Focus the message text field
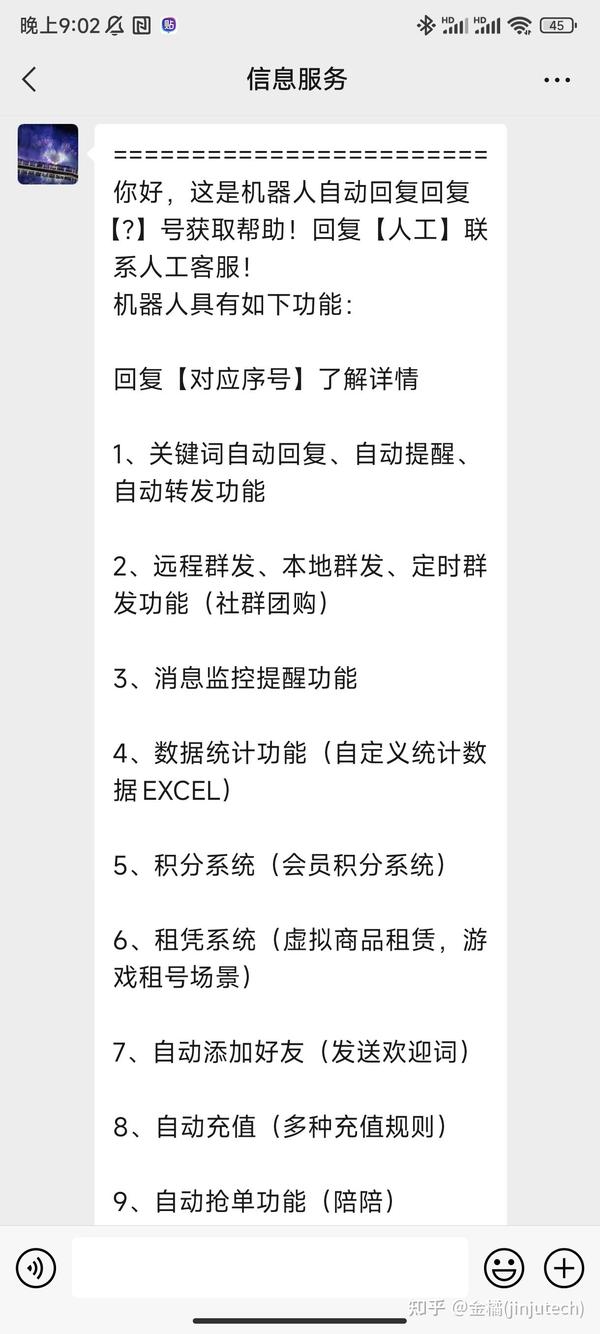 [x=270, y=1268]
